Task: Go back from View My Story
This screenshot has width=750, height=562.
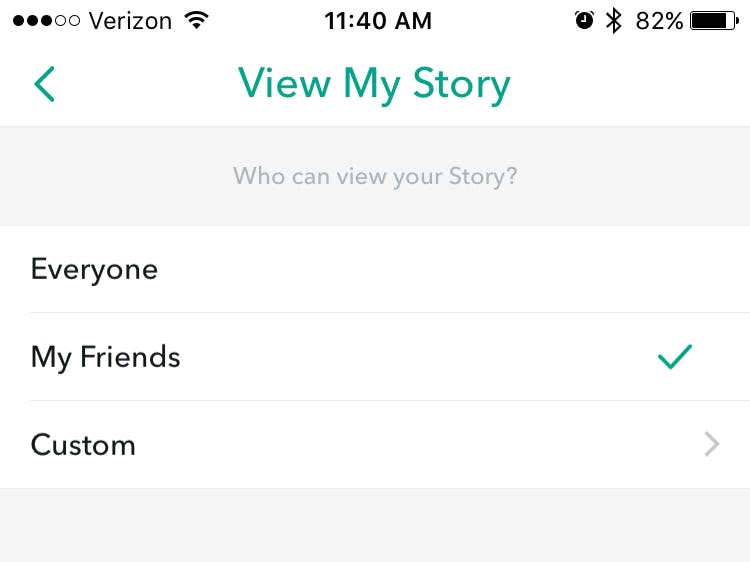Action: coord(44,84)
